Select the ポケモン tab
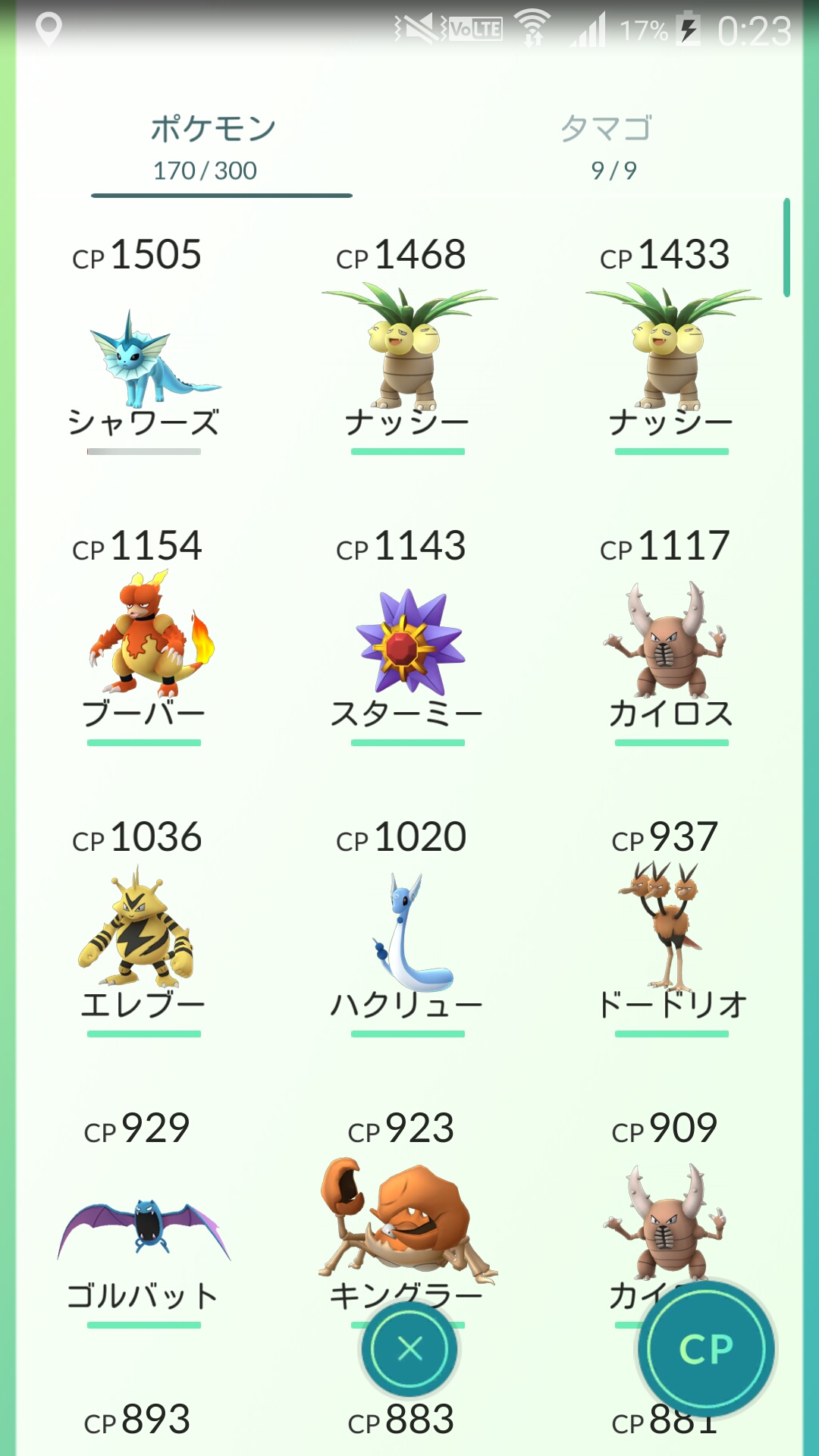 tap(213, 148)
